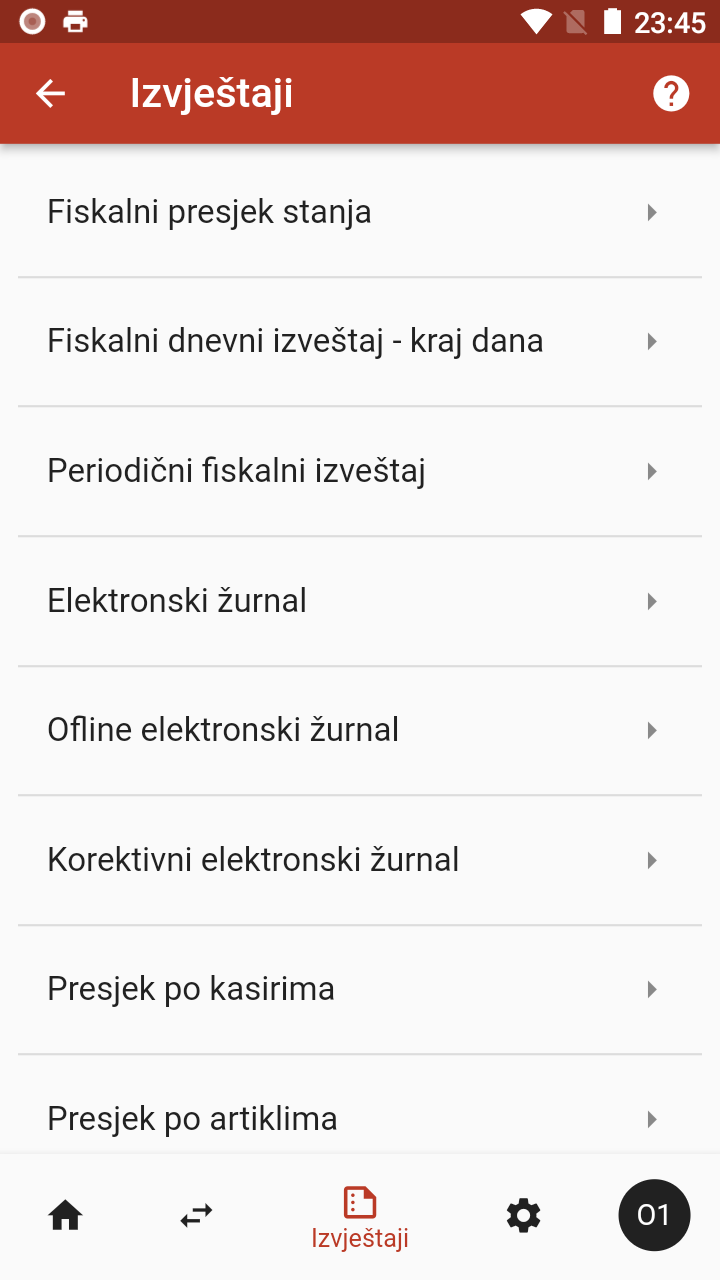
Task: Open Presjek po kasirima via chevron arrow
Action: tap(652, 988)
